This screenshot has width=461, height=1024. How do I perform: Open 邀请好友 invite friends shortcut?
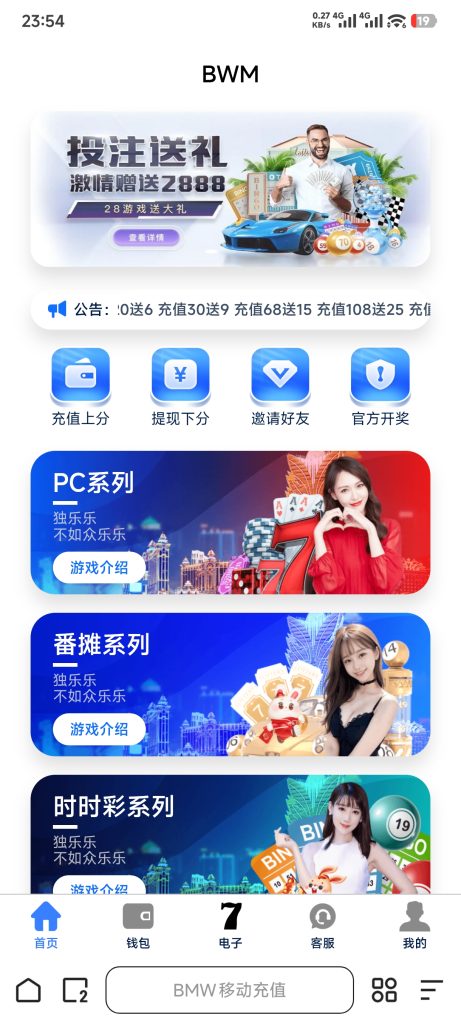280,387
